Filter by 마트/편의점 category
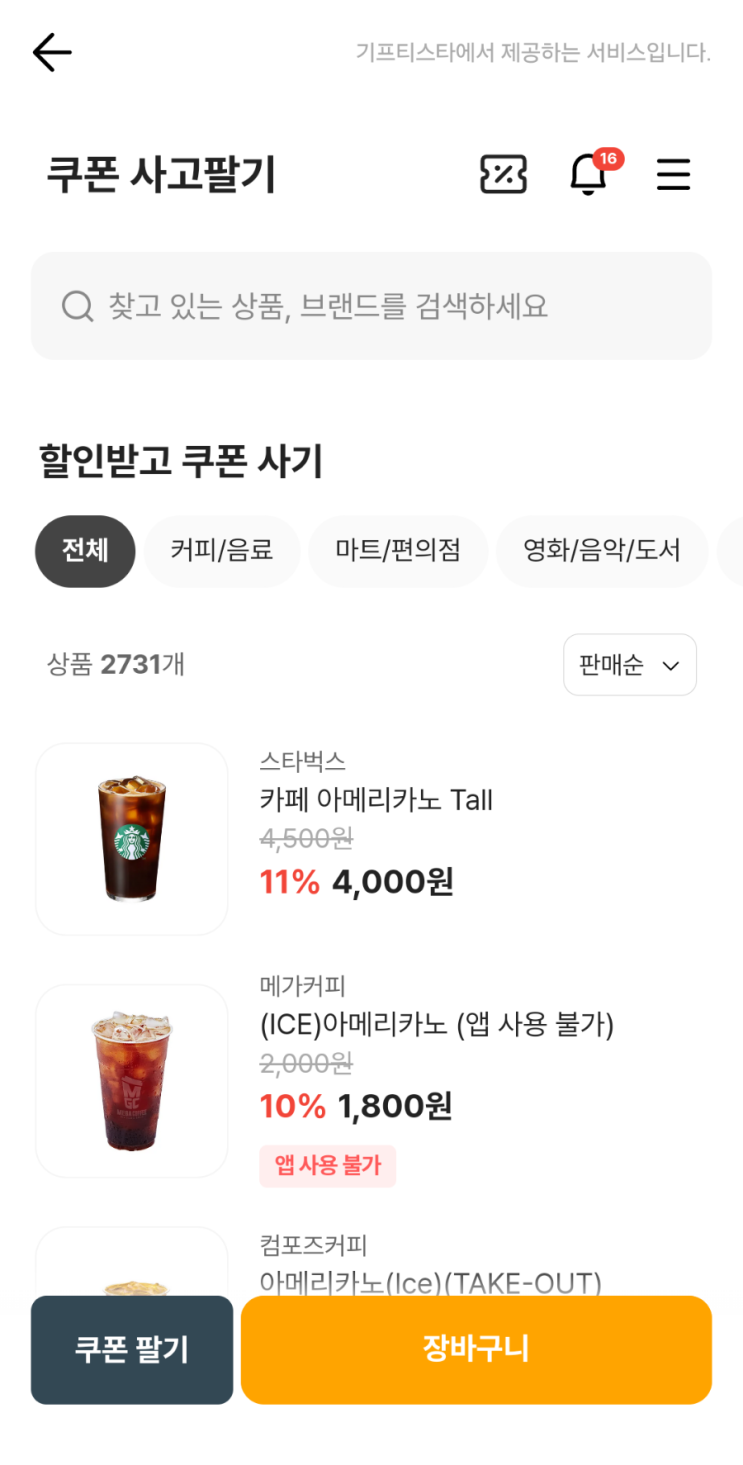The width and height of the screenshot is (743, 1465). [398, 550]
